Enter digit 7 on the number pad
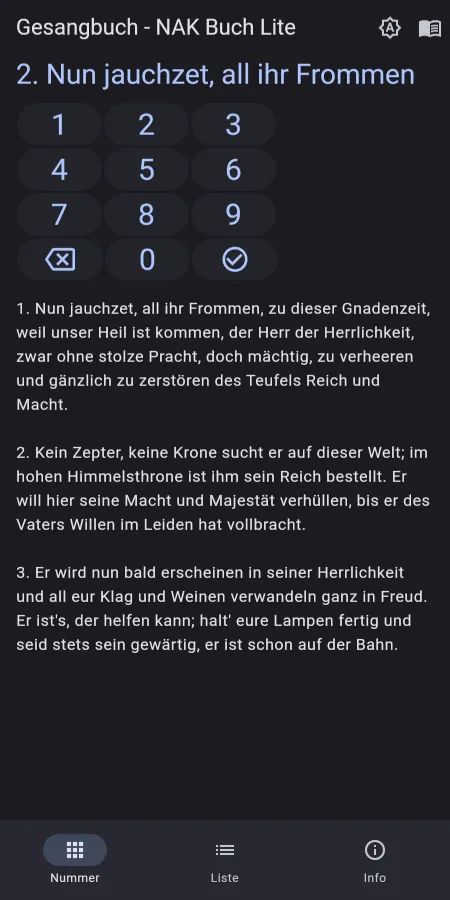Image resolution: width=450 pixels, height=900 pixels. [60, 214]
